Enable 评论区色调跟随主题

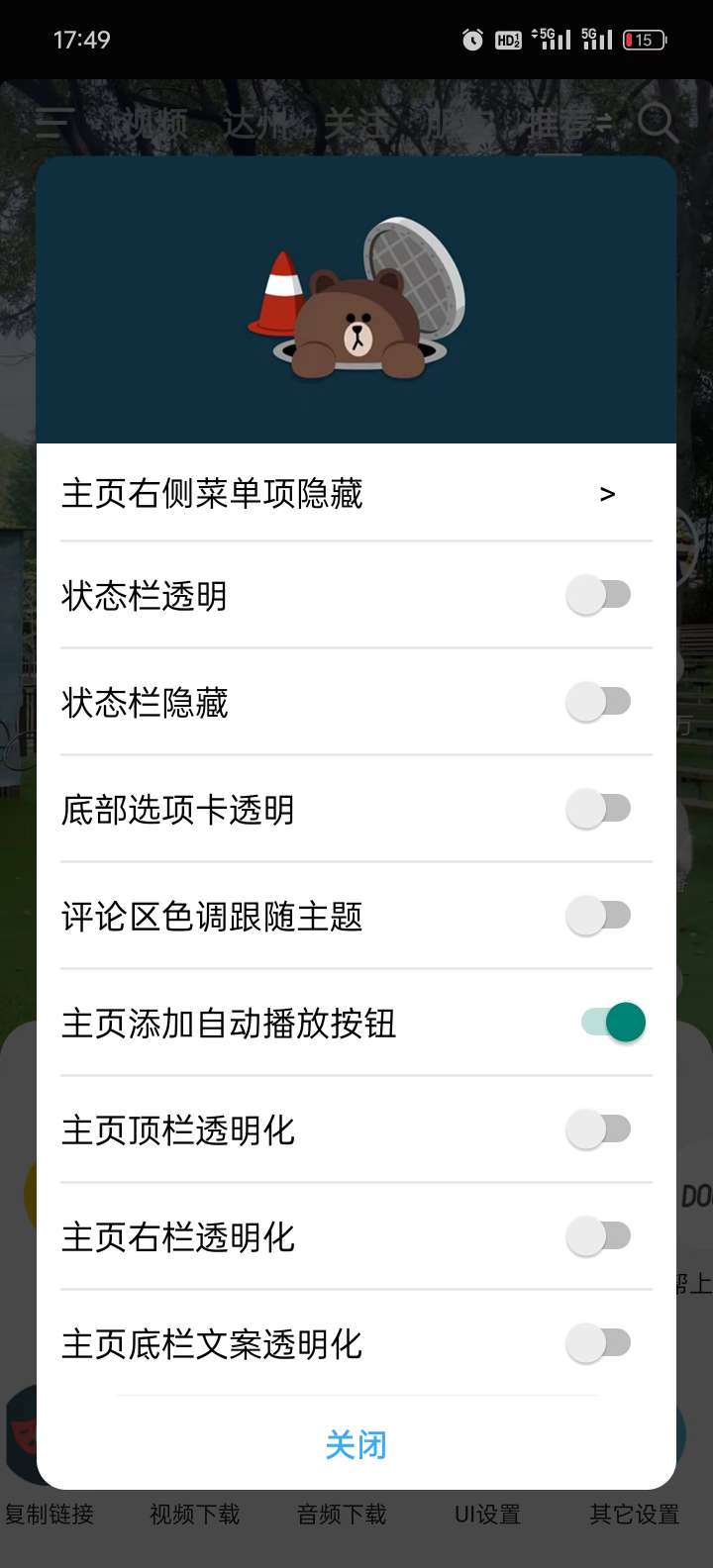click(599, 916)
